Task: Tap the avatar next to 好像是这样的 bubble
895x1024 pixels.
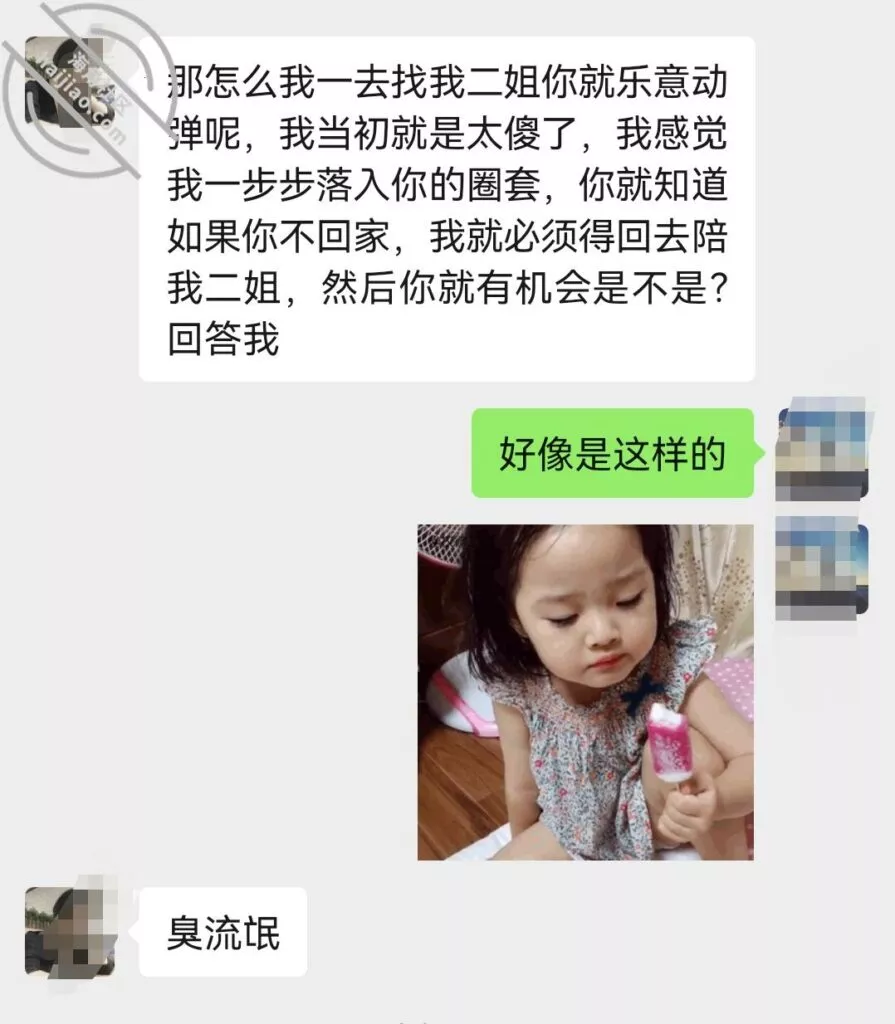Action: pyautogui.click(x=822, y=454)
